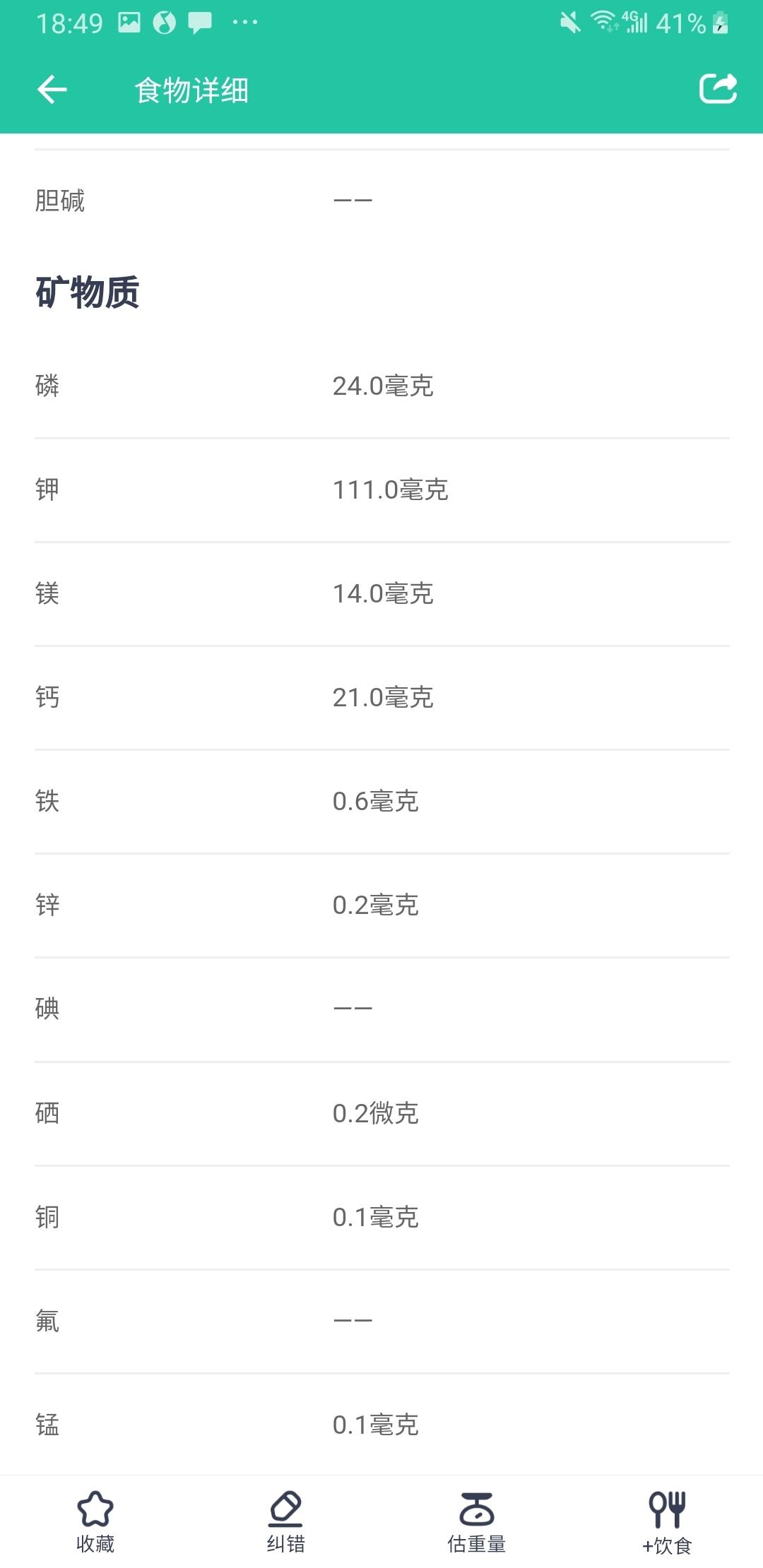Select the 纠错 pencil icon
The width and height of the screenshot is (763, 1568).
coord(287,1508)
